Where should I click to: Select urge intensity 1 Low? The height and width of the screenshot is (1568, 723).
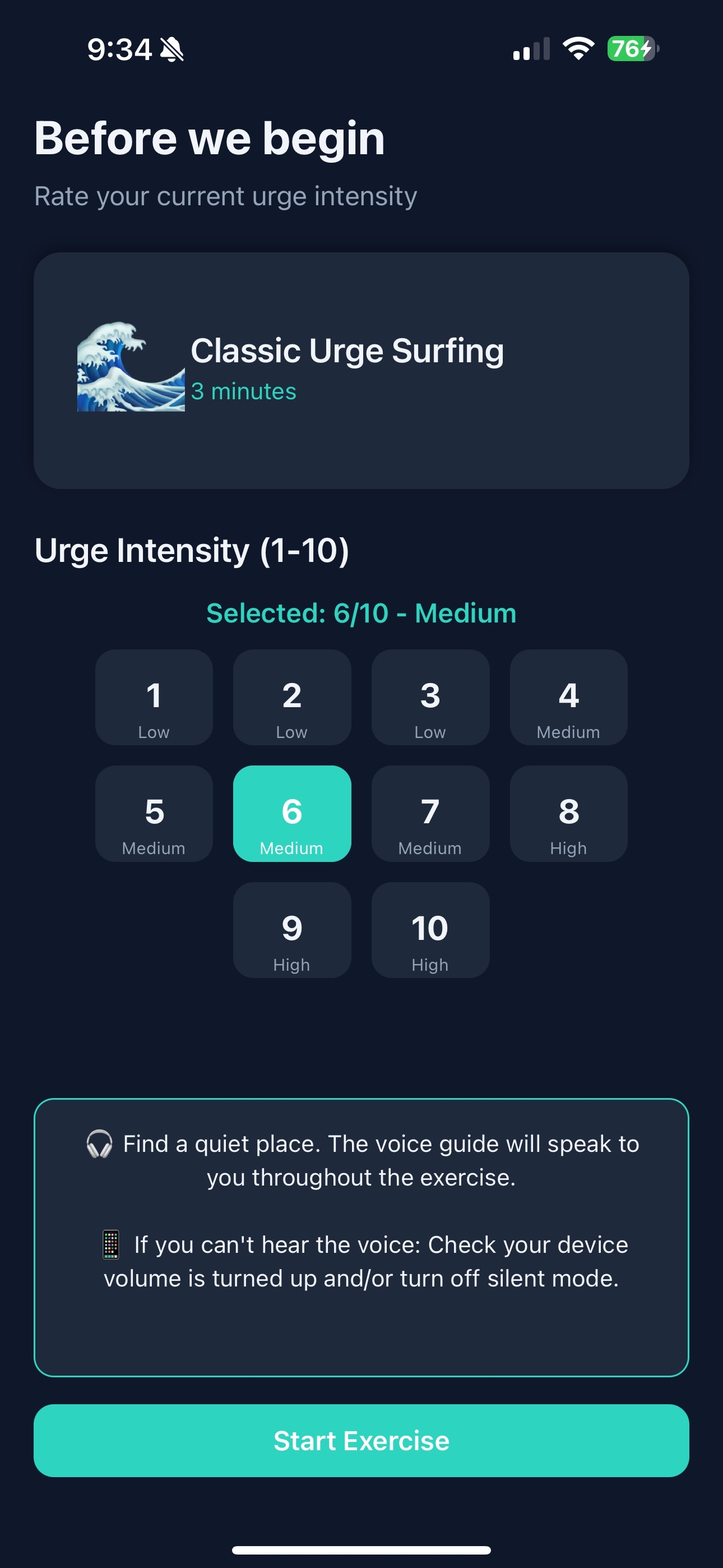click(154, 697)
